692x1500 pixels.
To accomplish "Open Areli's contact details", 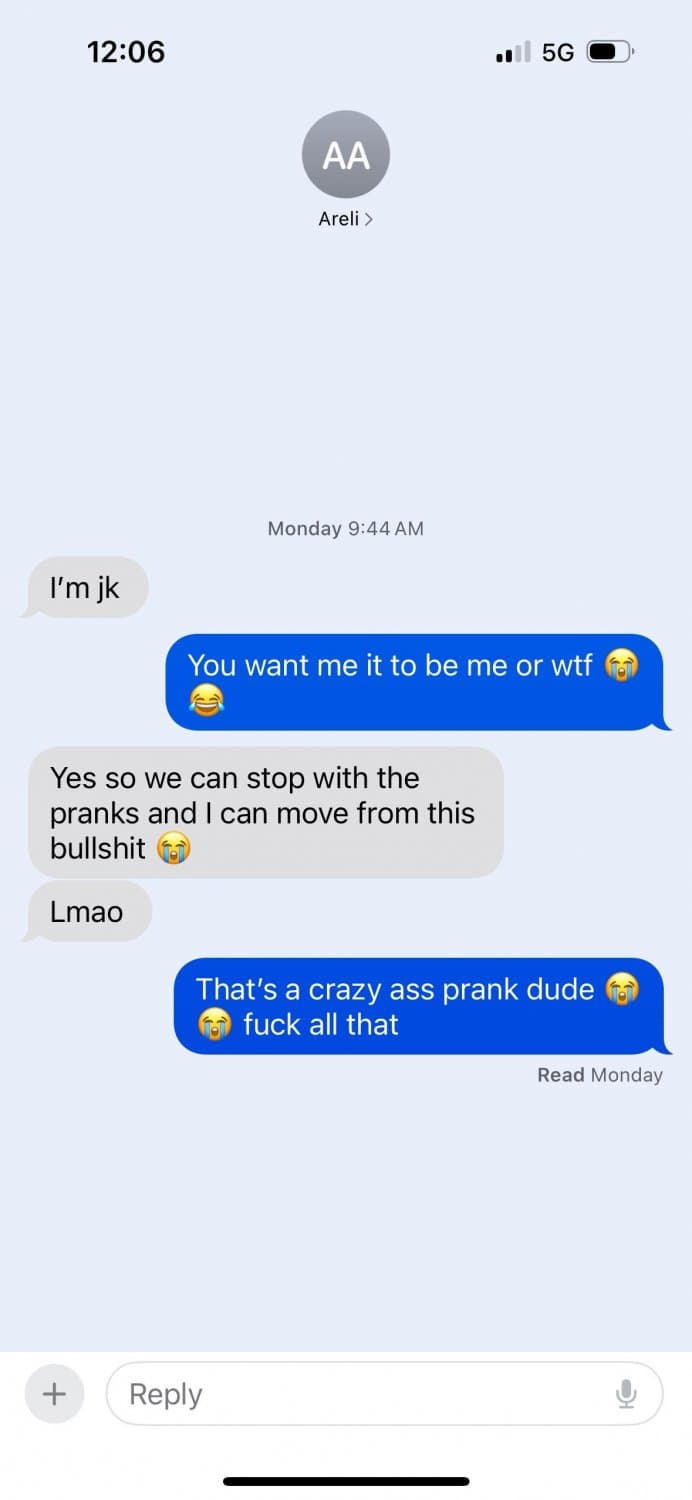I will pyautogui.click(x=345, y=219).
